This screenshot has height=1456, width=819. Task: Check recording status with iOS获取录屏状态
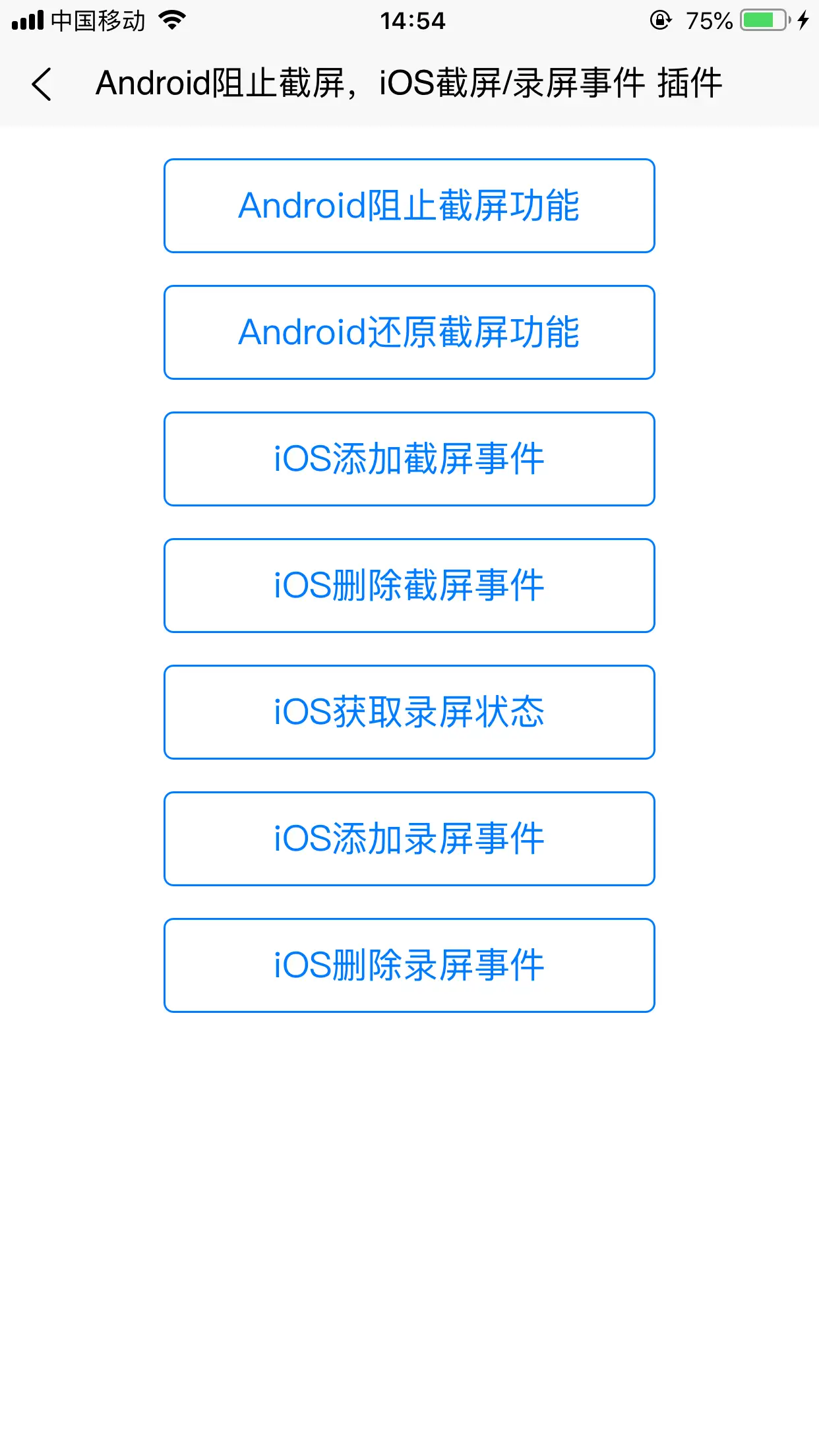pyautogui.click(x=409, y=712)
